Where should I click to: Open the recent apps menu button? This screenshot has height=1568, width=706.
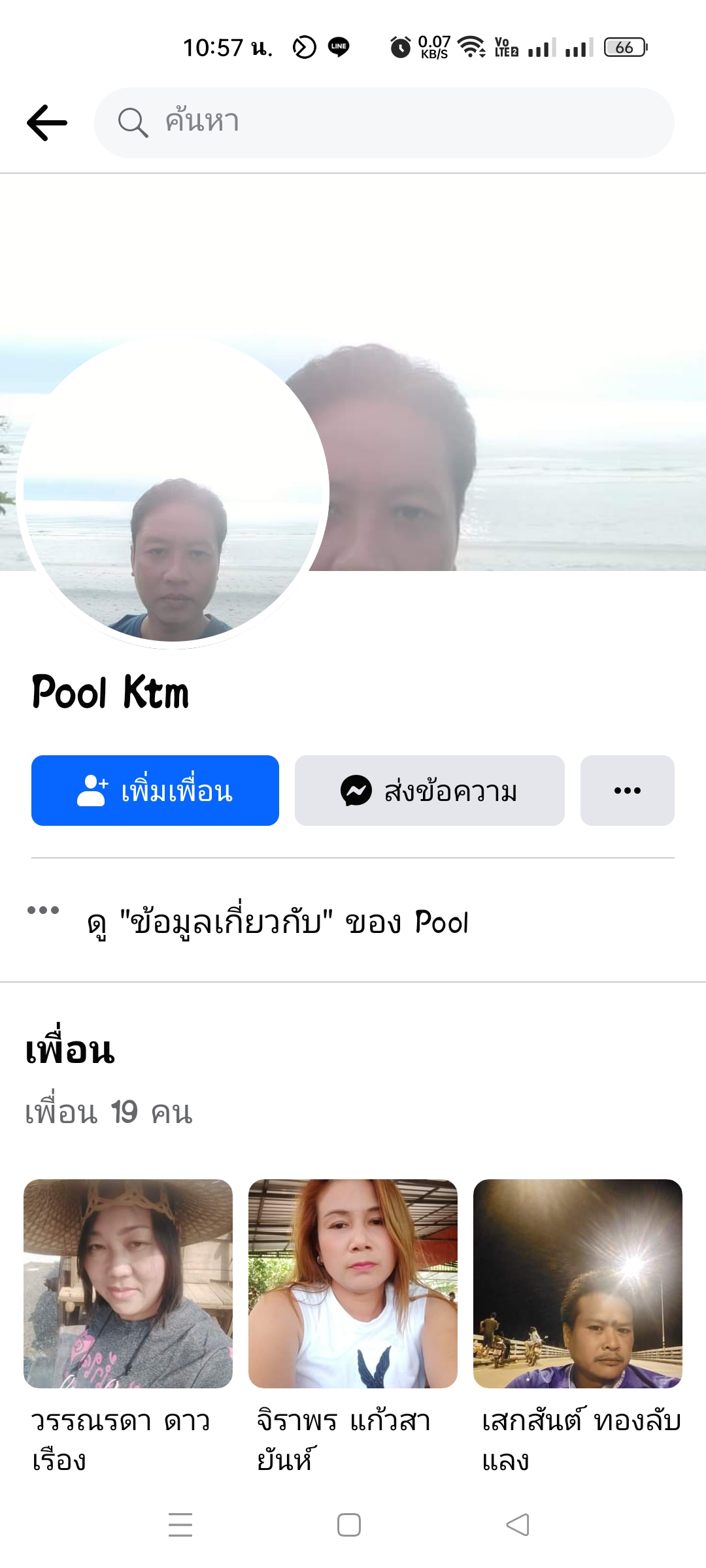pos(180,1525)
